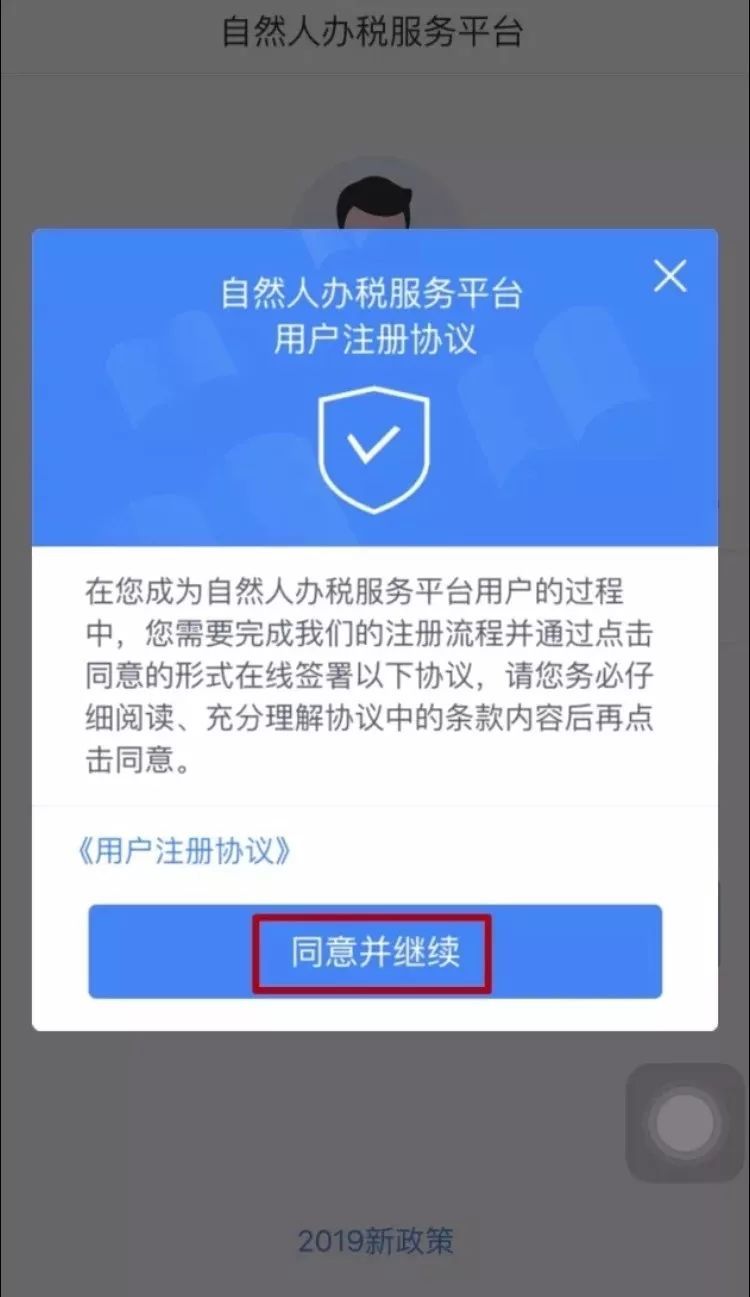Open the 《用户注册协议》 link
The image size is (750, 1297).
pyautogui.click(x=186, y=851)
